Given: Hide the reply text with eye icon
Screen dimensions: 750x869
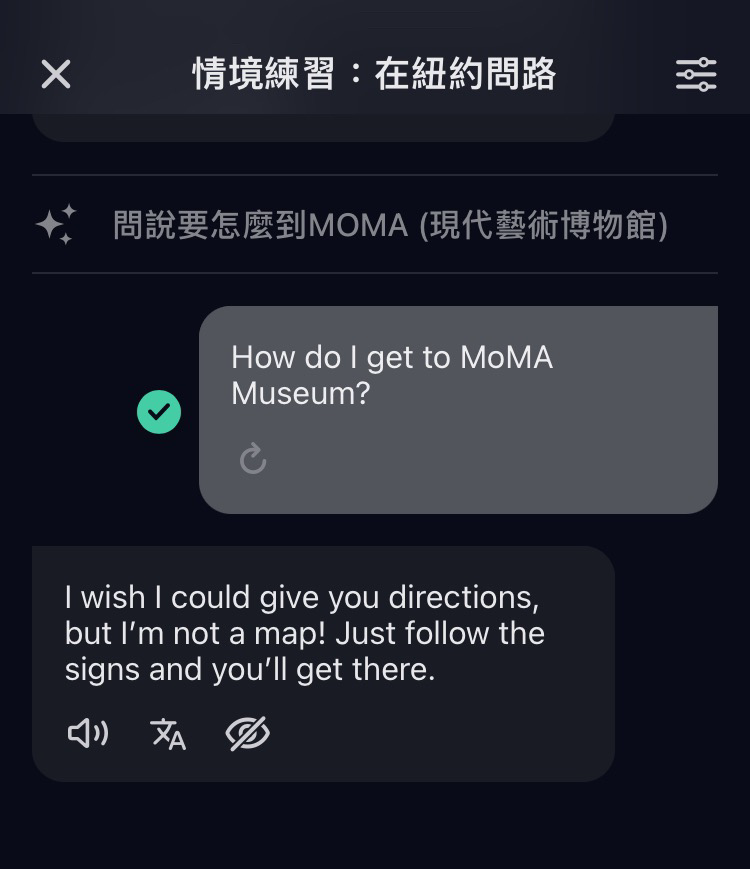Looking at the screenshot, I should 248,734.
